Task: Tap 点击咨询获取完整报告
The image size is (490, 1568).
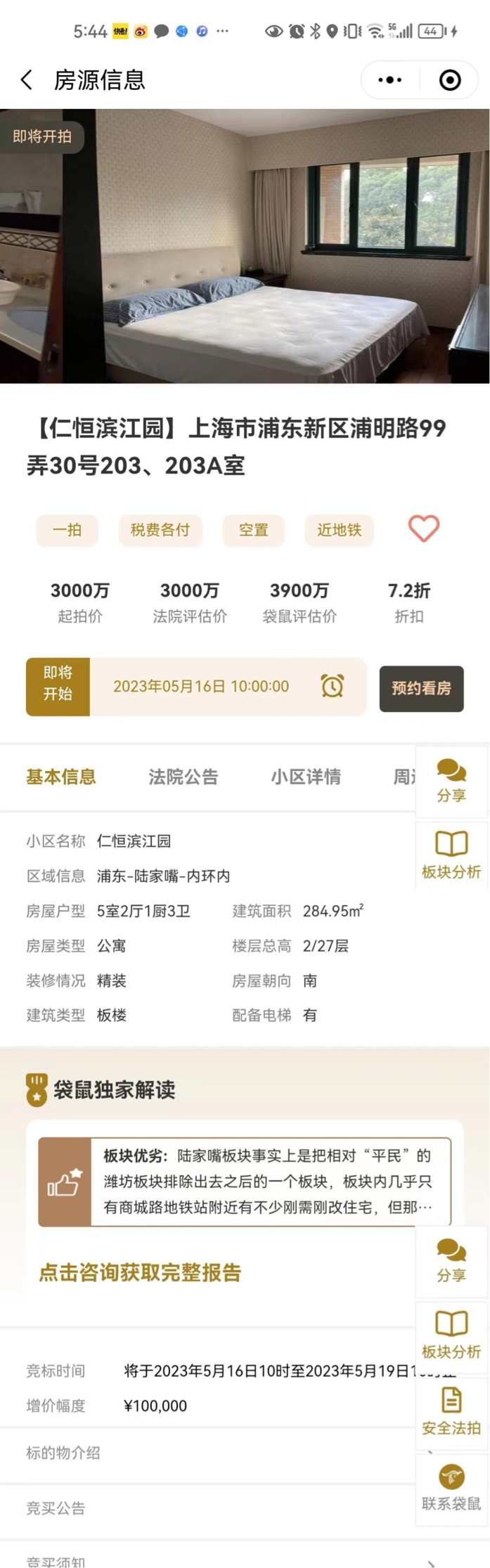Action: pyautogui.click(x=140, y=1272)
